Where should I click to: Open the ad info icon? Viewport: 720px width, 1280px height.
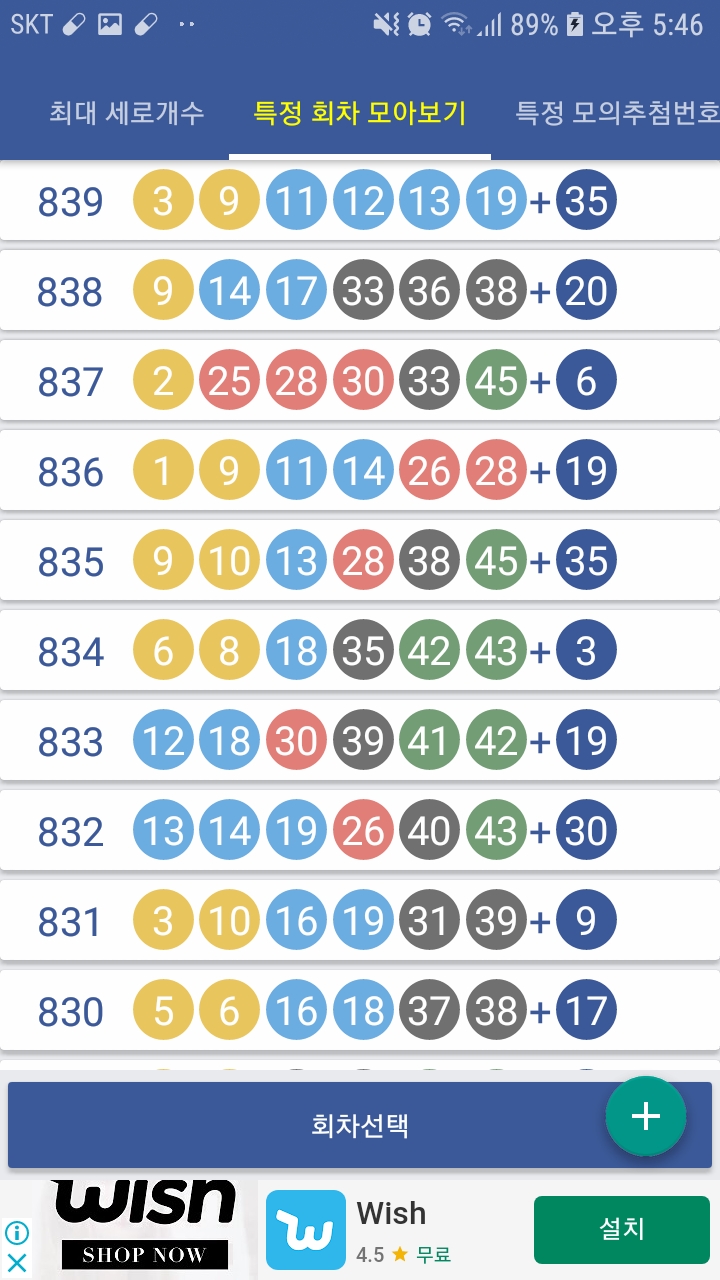click(x=17, y=1233)
